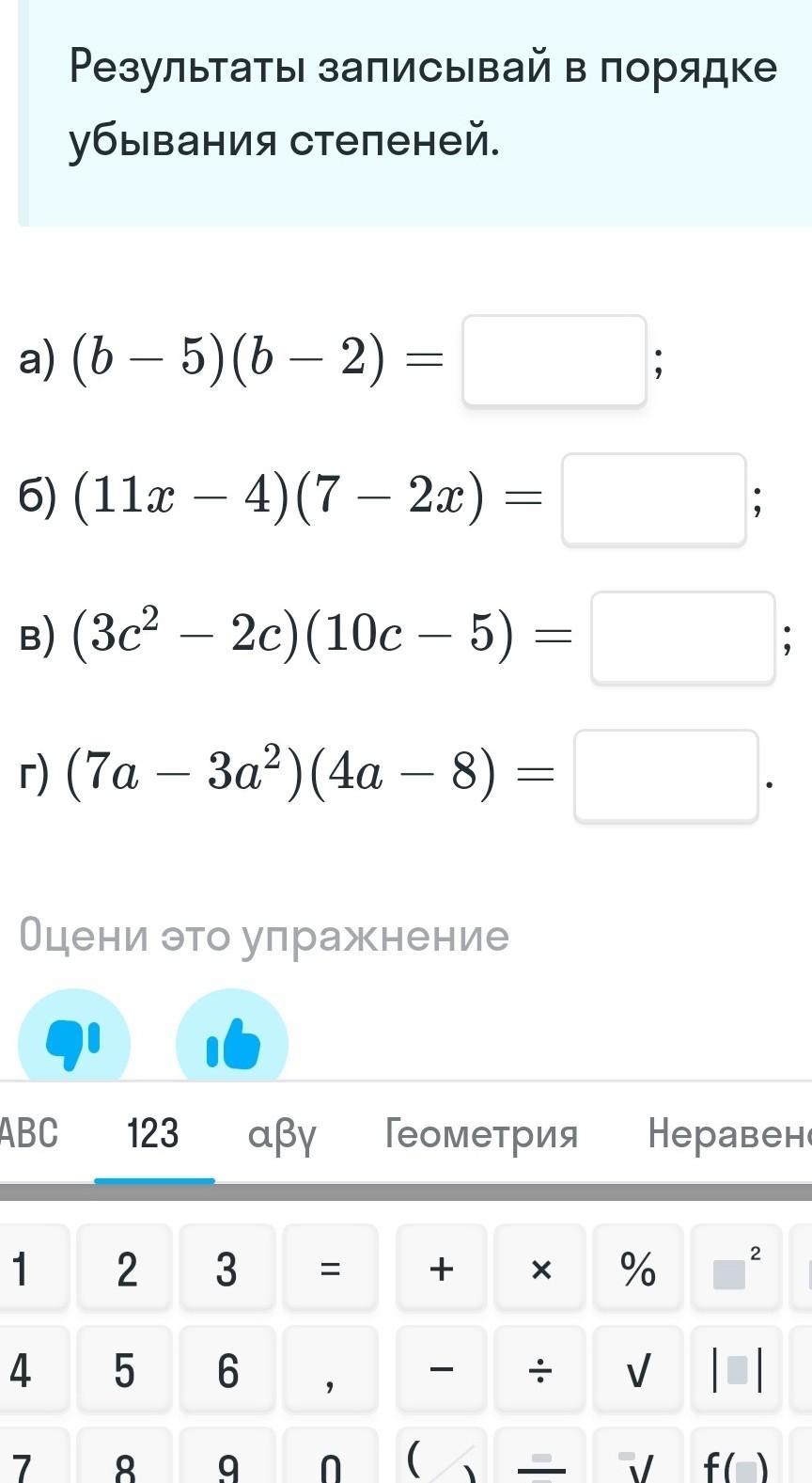Open the Геометрия keyboard tab
This screenshot has height=1483, width=812.
481,1133
